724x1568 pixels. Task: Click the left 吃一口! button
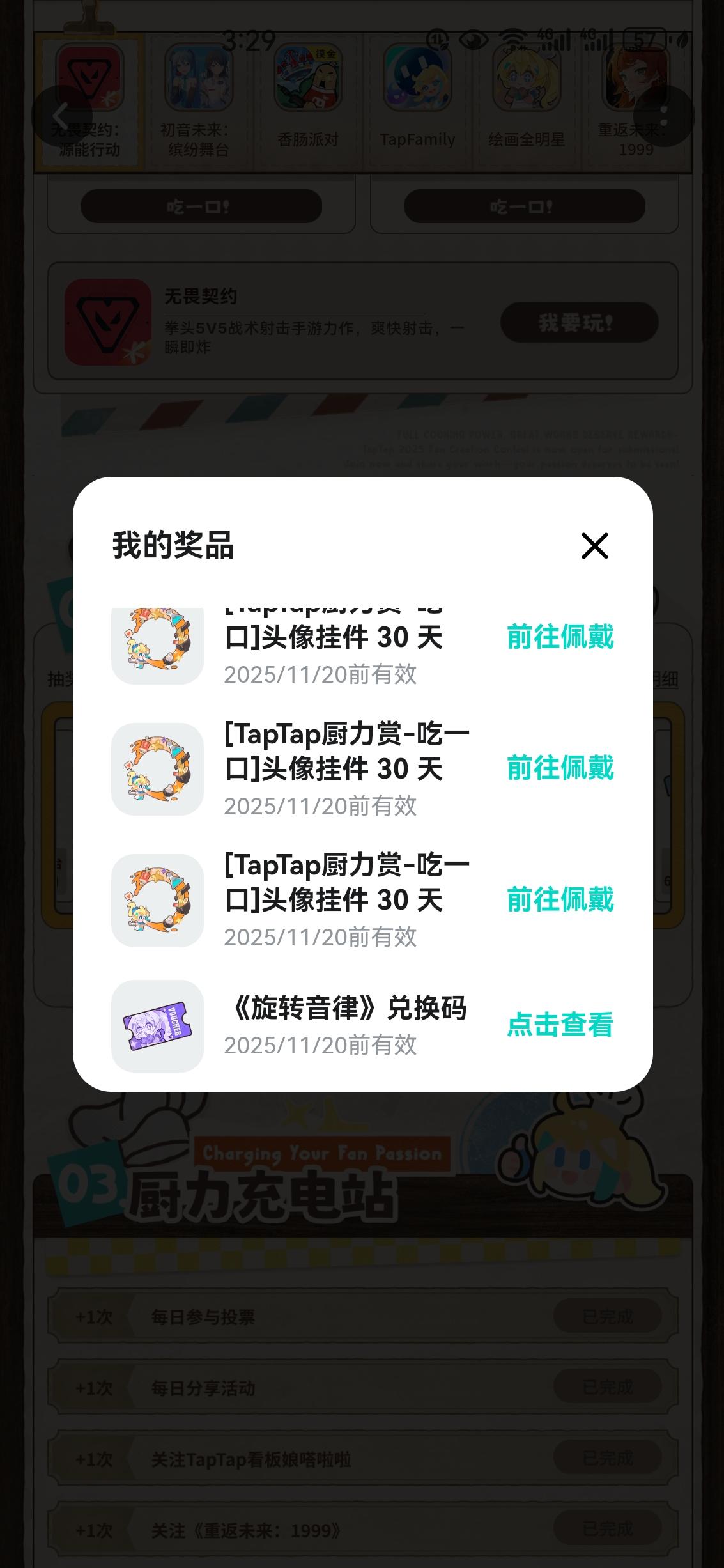(201, 206)
